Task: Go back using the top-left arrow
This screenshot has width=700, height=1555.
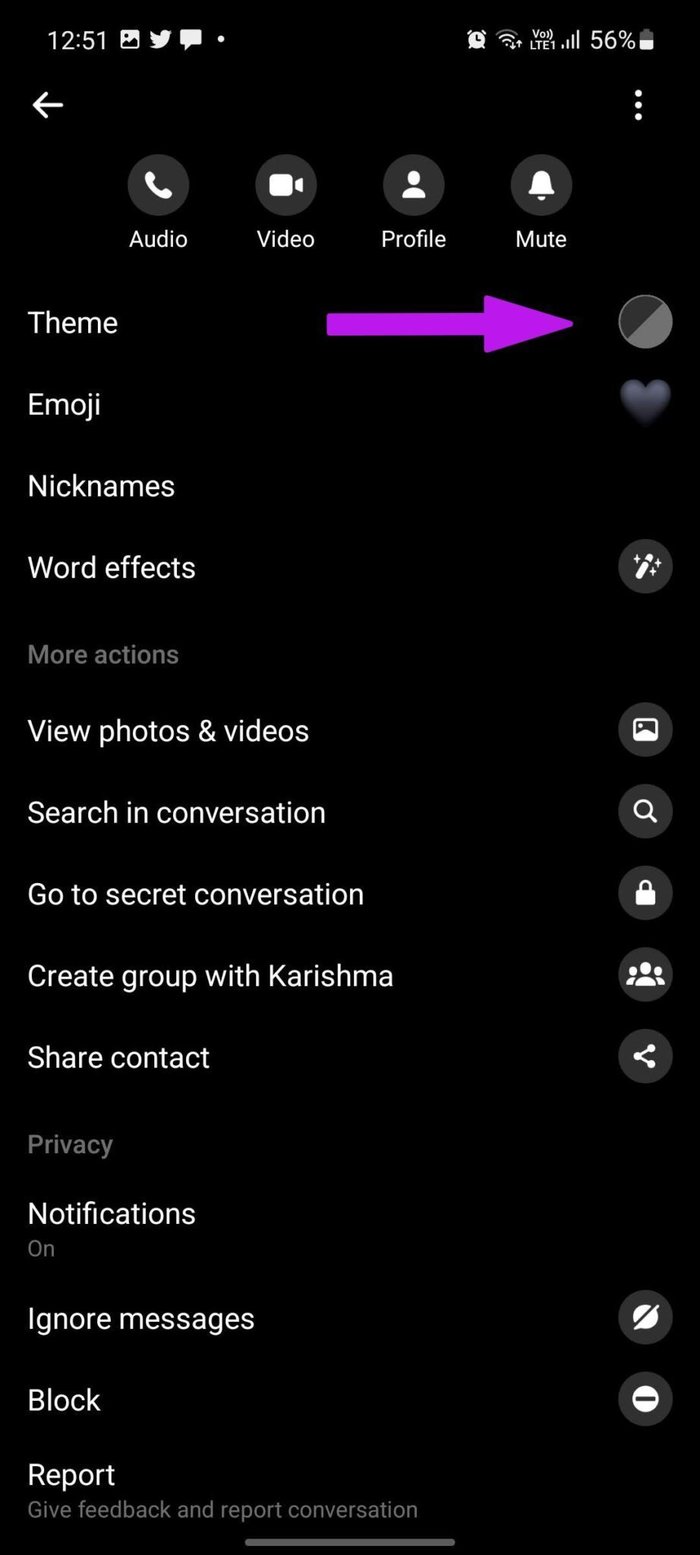Action: [47, 105]
